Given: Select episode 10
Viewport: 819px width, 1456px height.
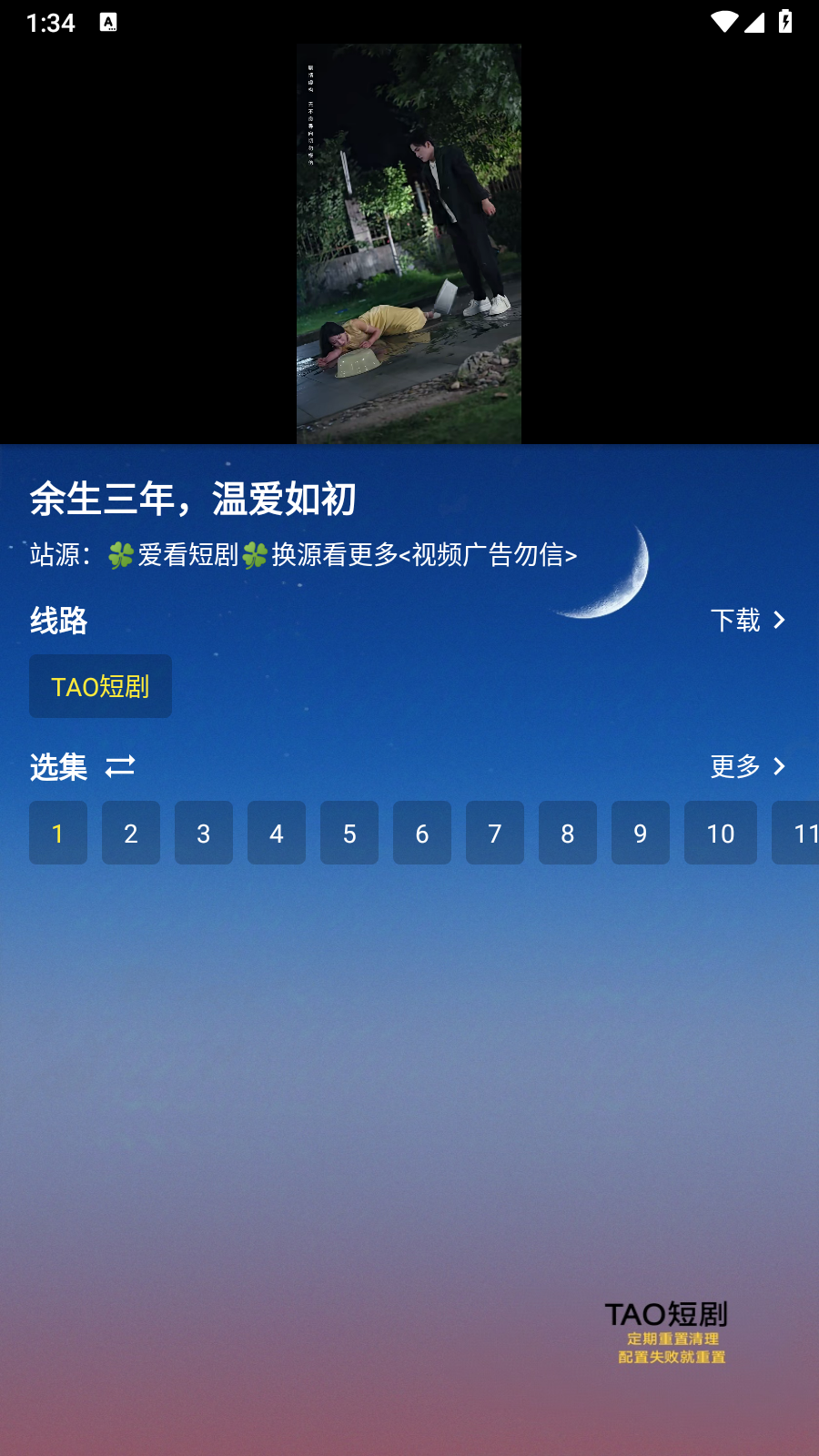Looking at the screenshot, I should click(x=721, y=833).
